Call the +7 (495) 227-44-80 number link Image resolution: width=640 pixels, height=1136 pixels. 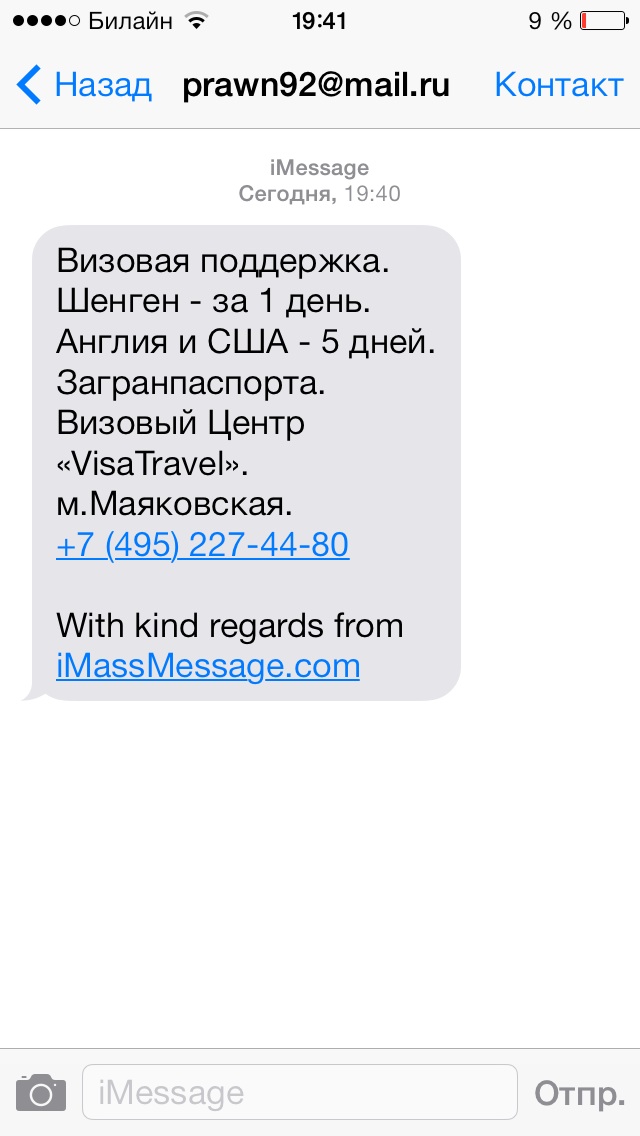click(203, 545)
